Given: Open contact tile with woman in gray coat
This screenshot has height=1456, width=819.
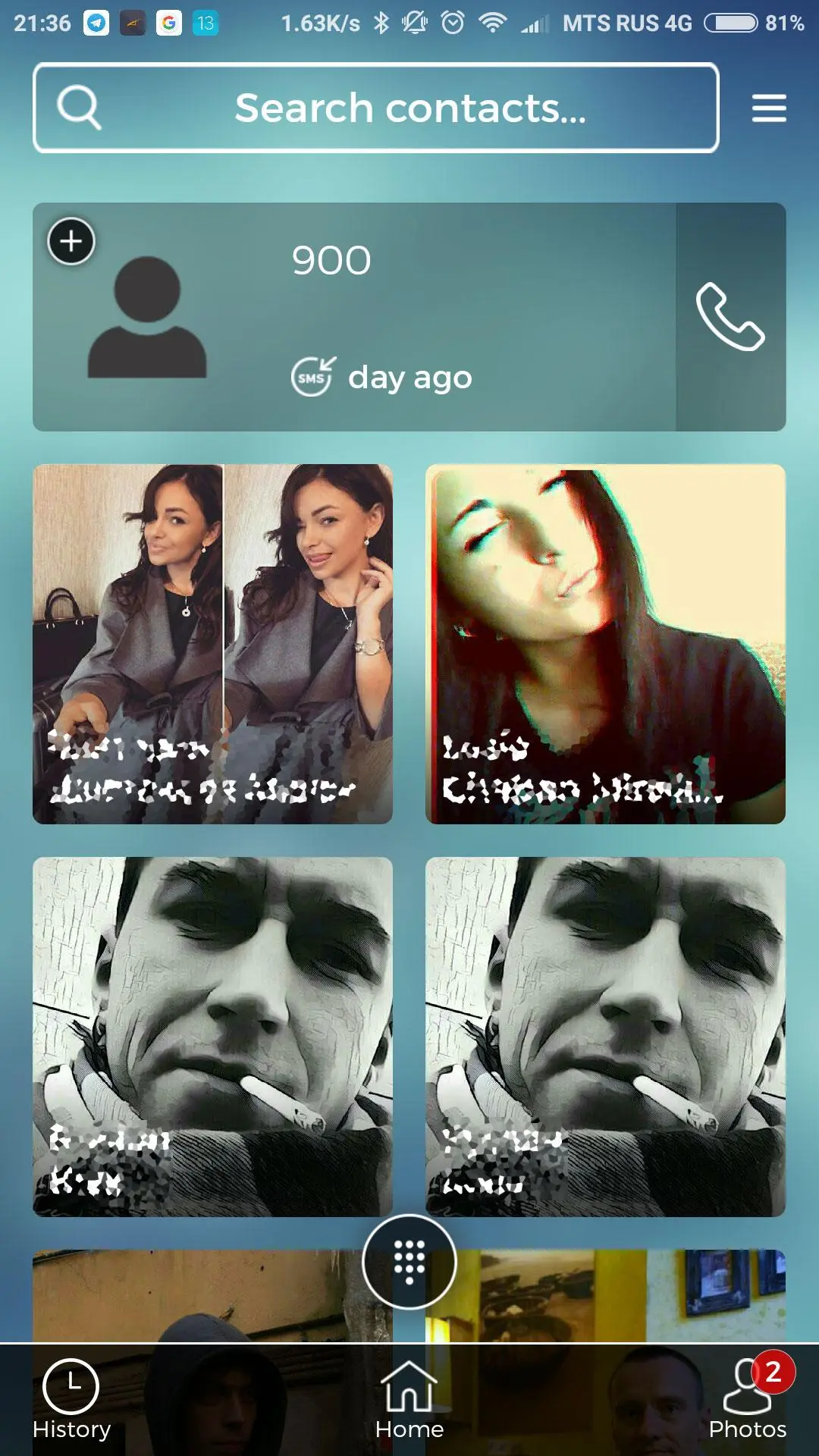Looking at the screenshot, I should point(212,643).
